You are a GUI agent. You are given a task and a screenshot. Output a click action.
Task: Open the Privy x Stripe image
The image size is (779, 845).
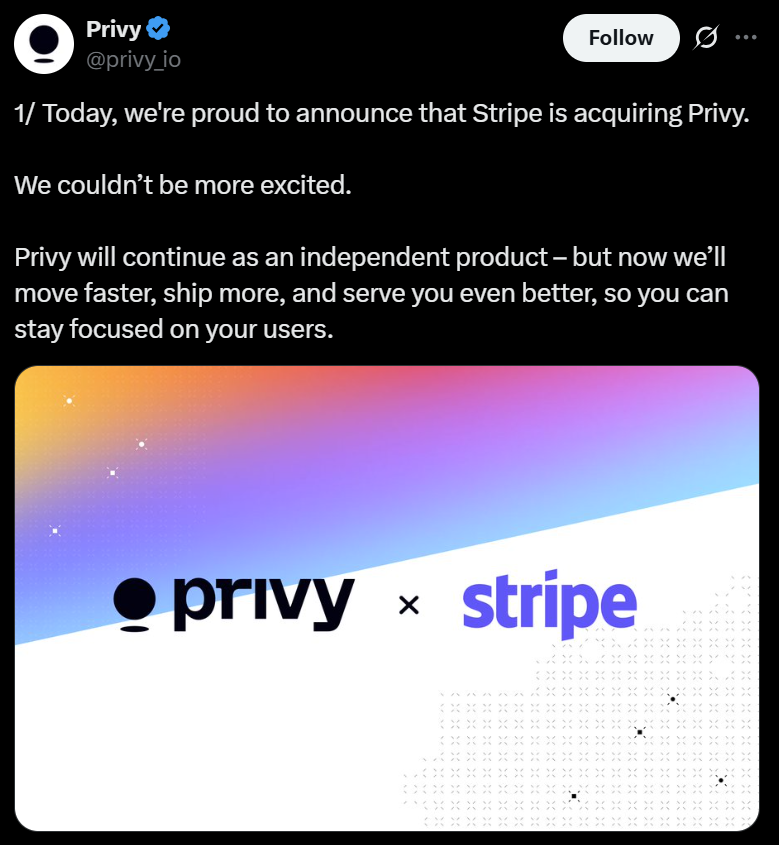387,598
